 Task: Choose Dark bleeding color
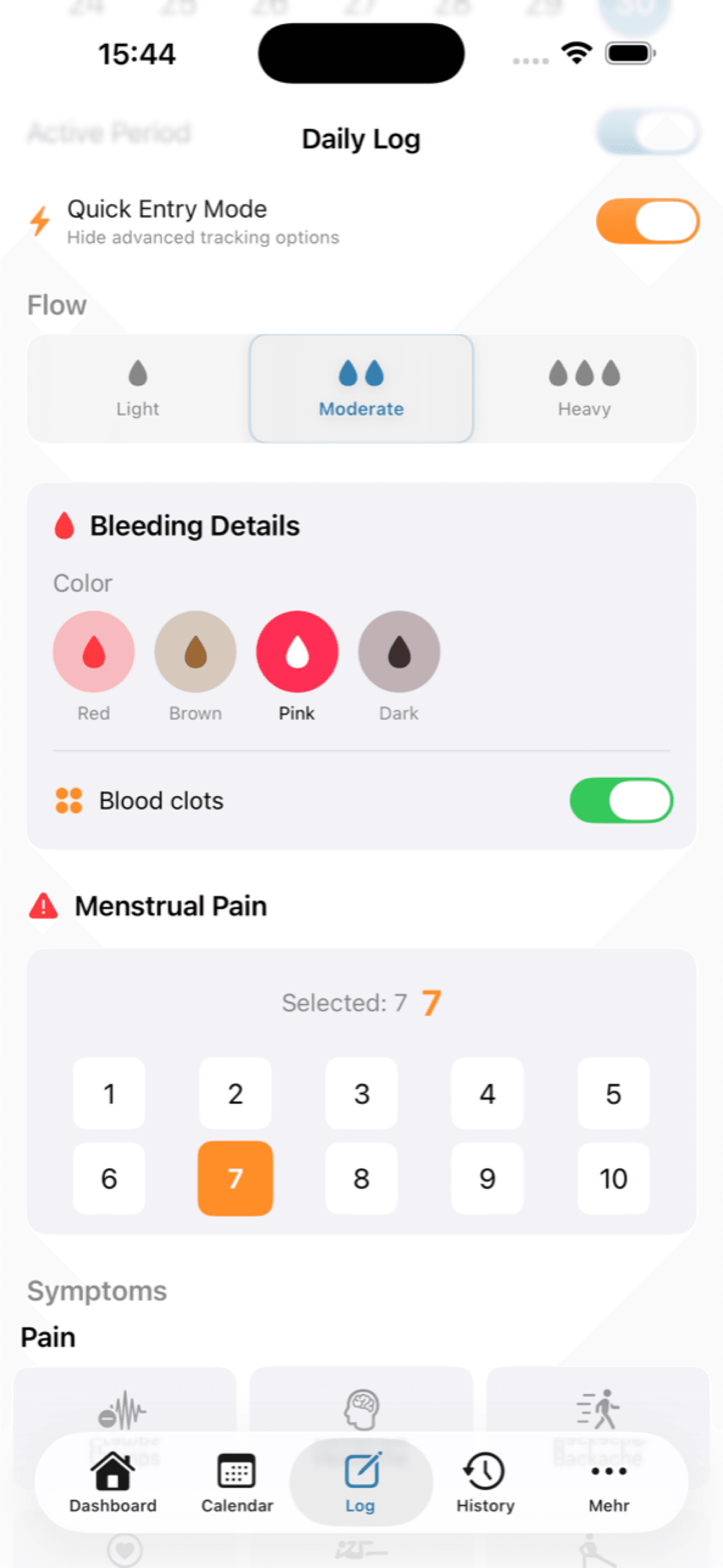(398, 652)
